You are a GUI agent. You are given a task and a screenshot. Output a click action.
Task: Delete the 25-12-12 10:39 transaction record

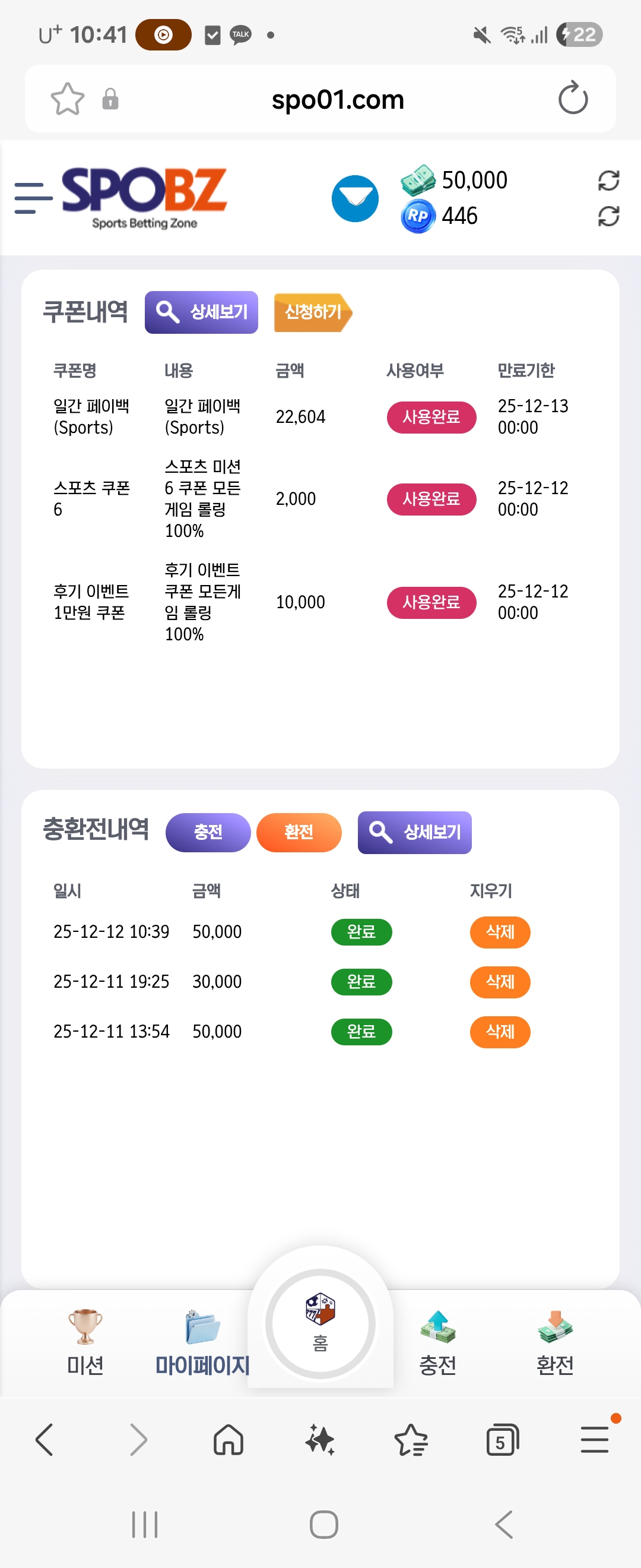500,932
